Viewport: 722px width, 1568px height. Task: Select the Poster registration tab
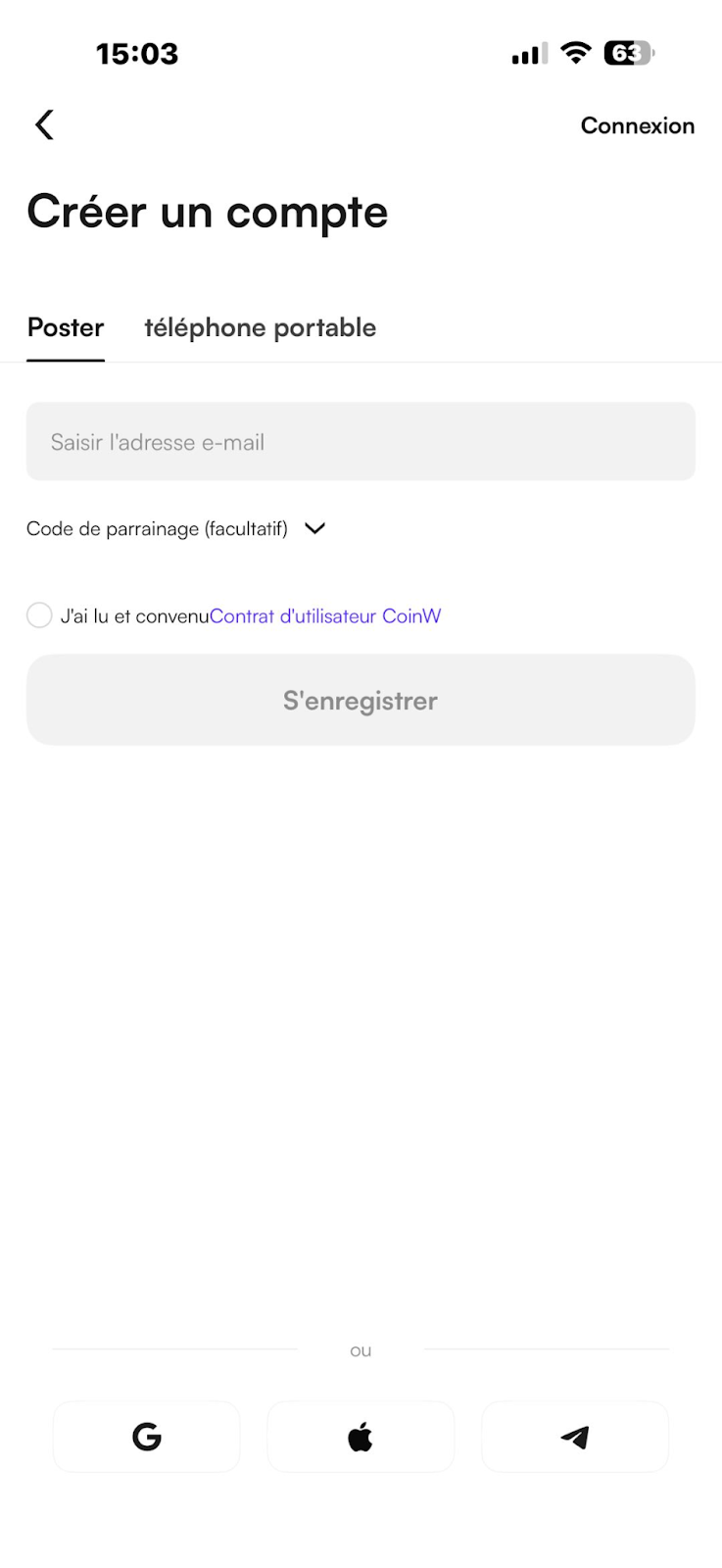[x=66, y=327]
